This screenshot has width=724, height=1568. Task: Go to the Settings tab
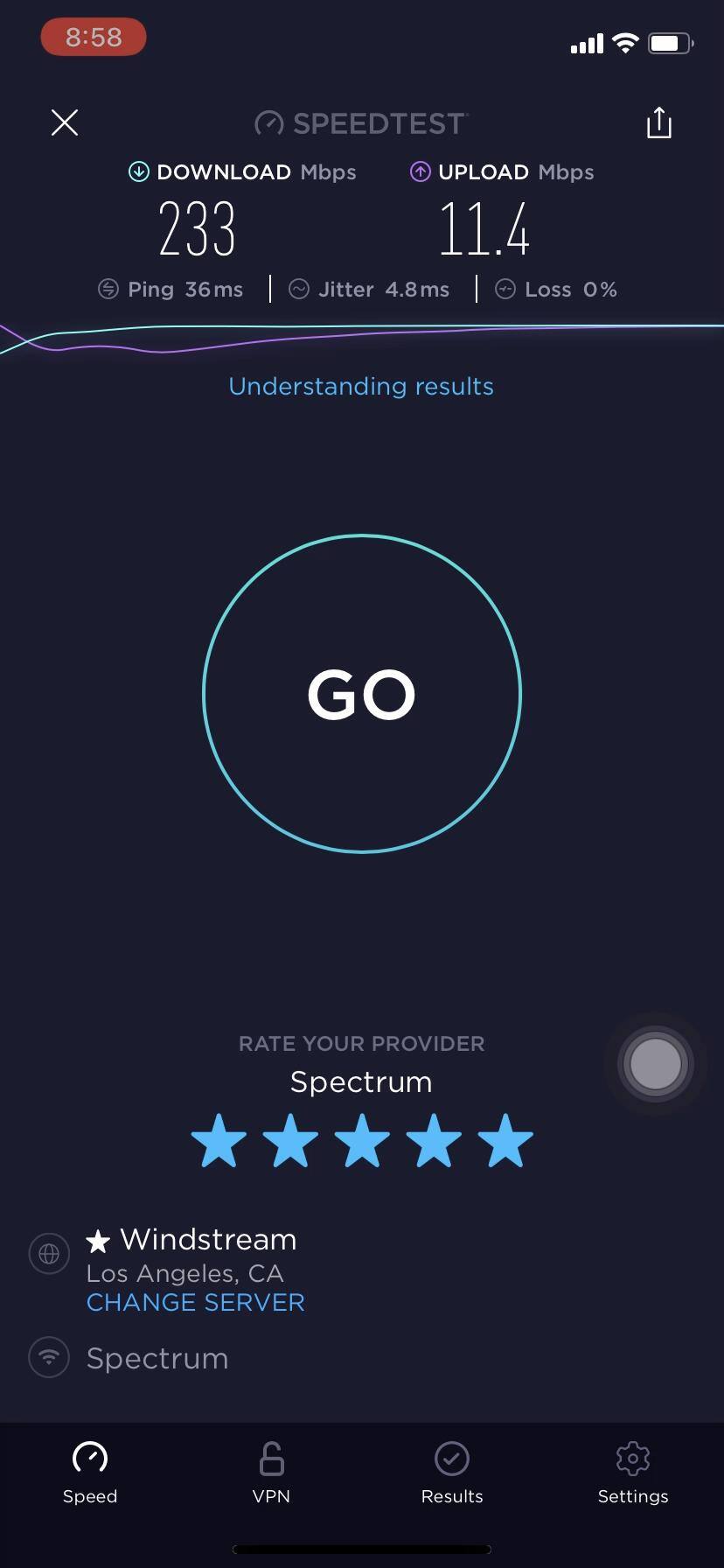633,1473
